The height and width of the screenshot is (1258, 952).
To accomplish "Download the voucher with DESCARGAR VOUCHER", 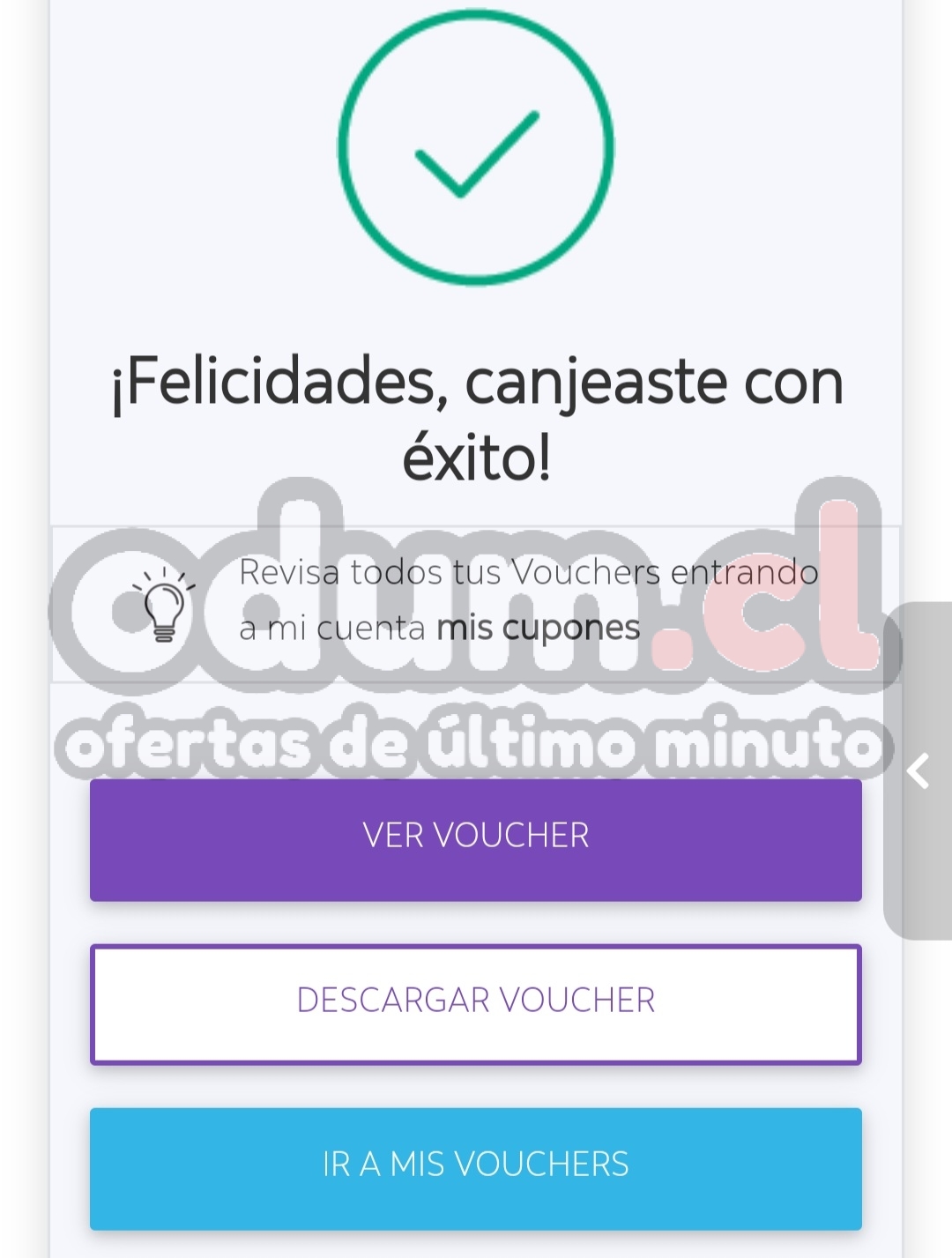I will (475, 1003).
